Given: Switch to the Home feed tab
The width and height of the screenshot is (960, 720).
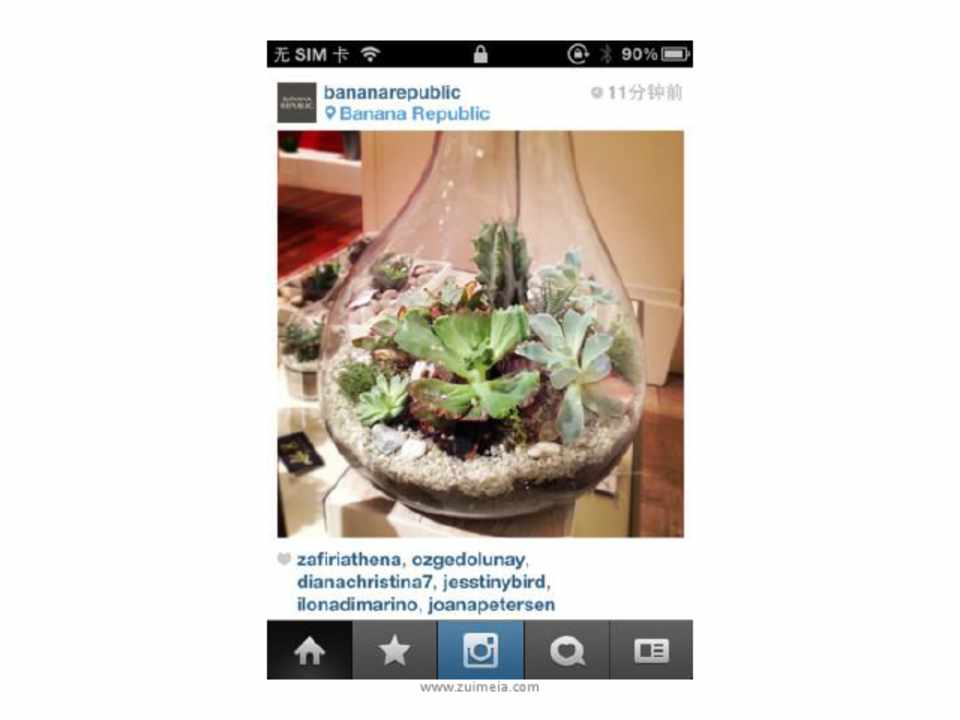Looking at the screenshot, I should pos(309,651).
